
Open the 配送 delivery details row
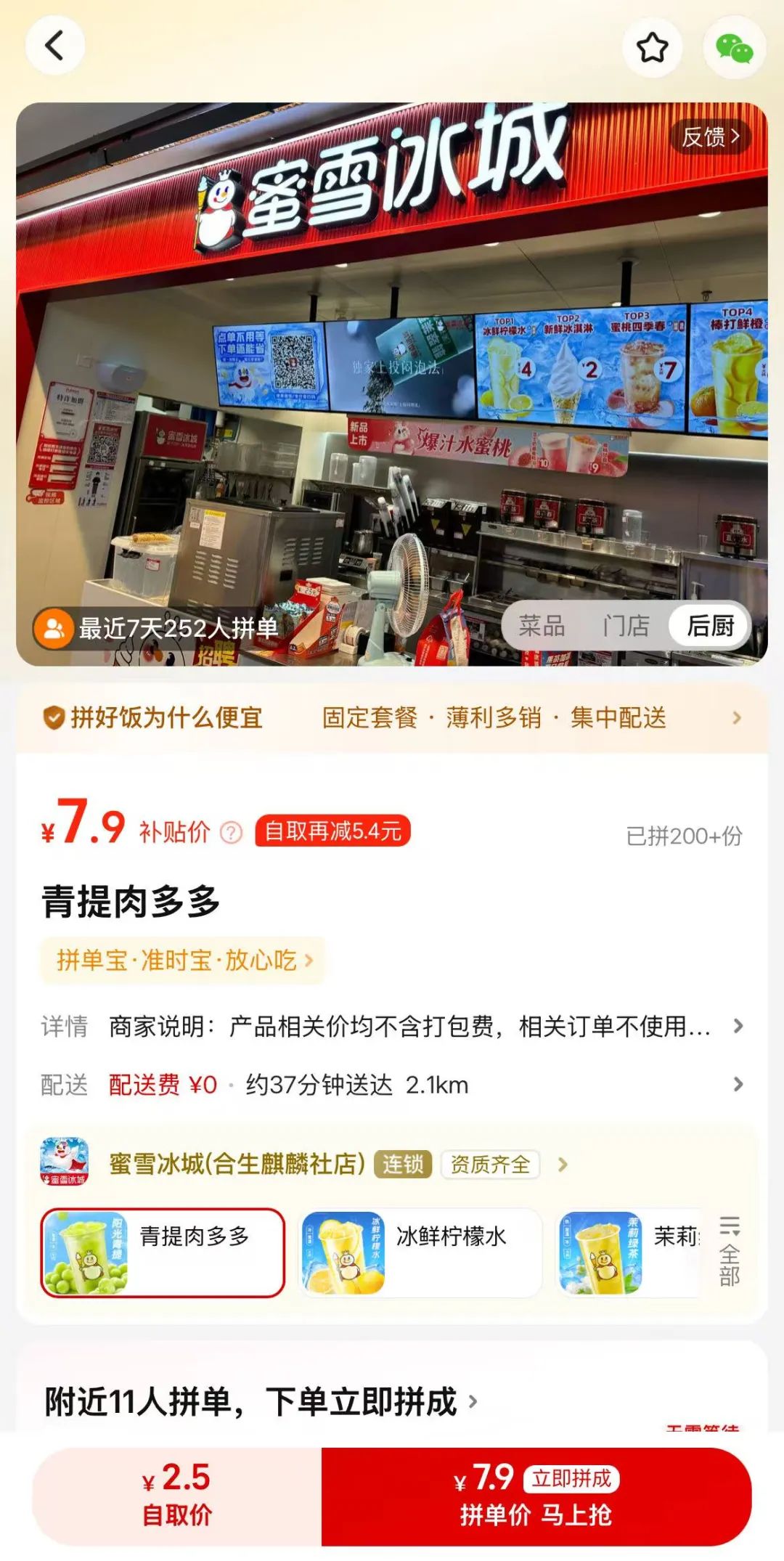click(392, 1085)
